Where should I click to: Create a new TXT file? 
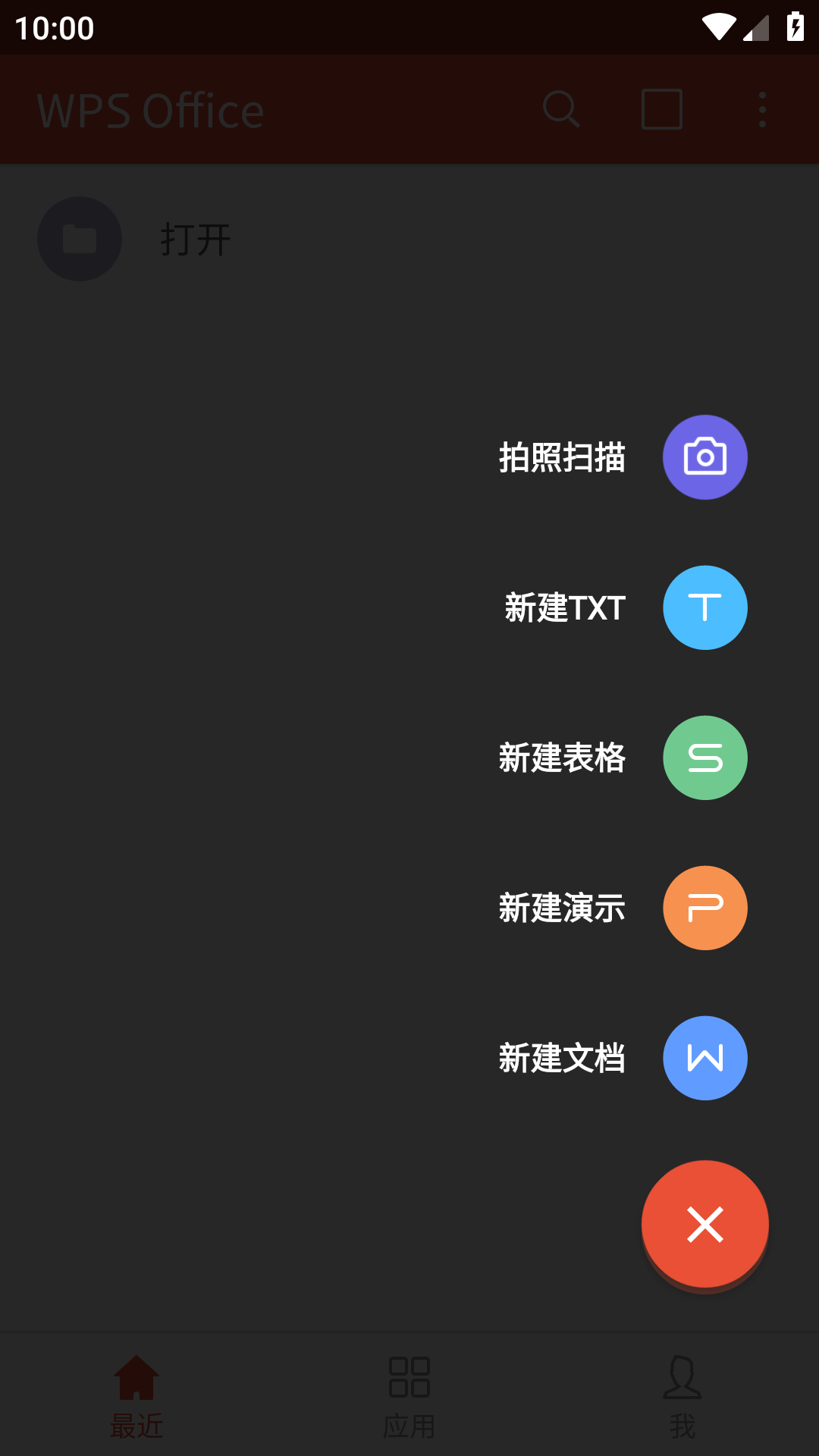coord(705,607)
